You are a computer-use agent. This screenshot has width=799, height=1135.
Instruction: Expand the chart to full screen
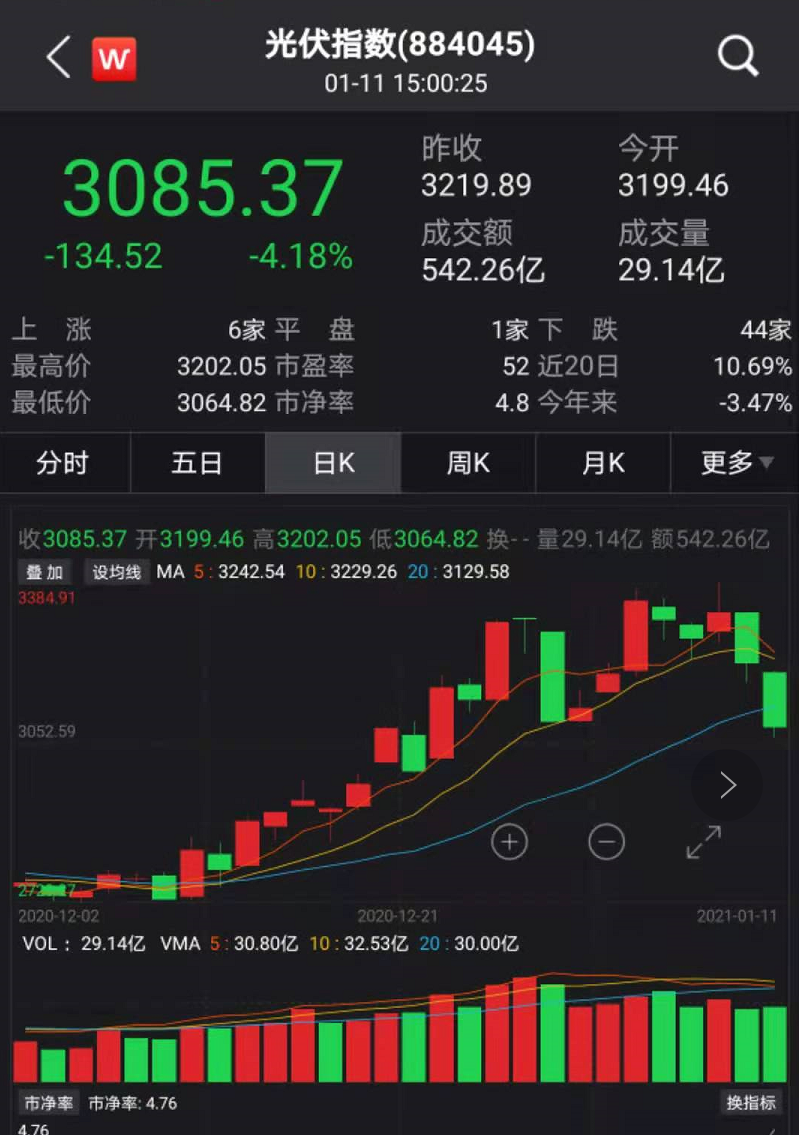tap(704, 842)
